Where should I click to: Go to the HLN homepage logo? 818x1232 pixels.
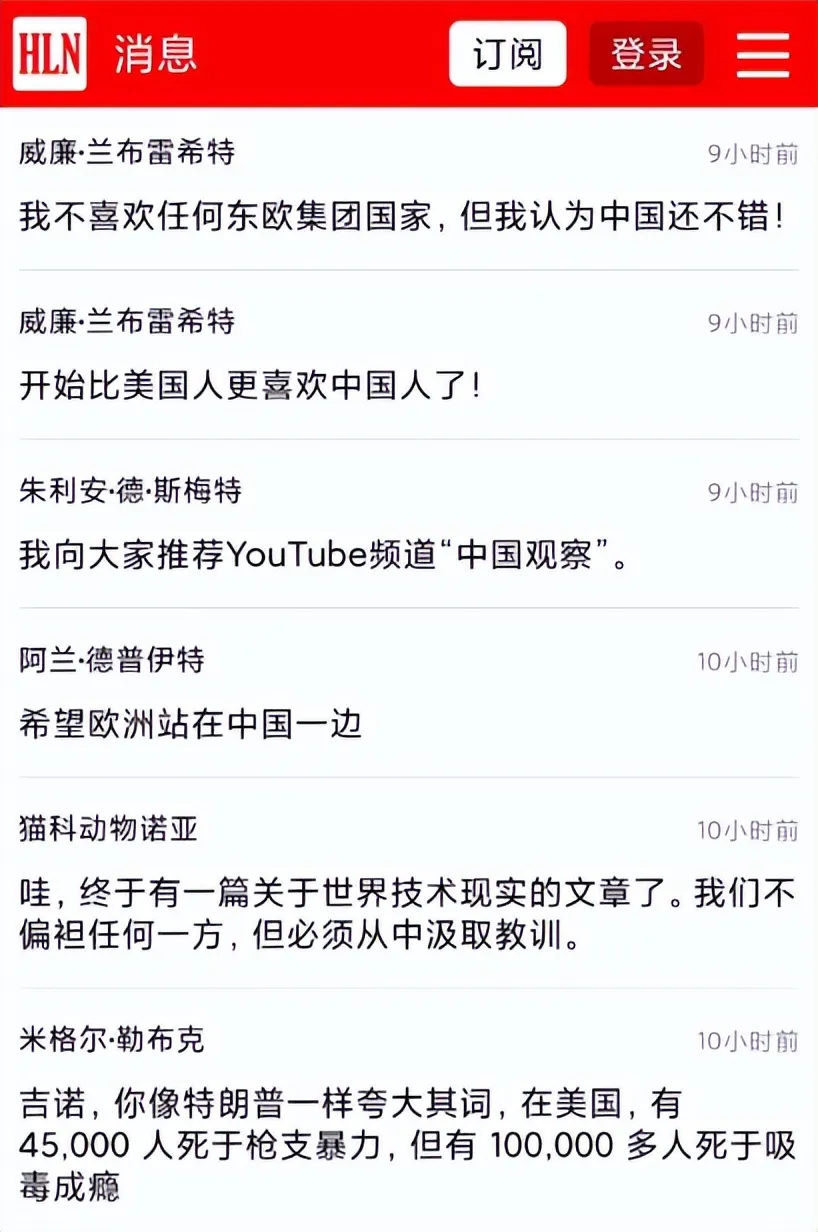pyautogui.click(x=50, y=54)
